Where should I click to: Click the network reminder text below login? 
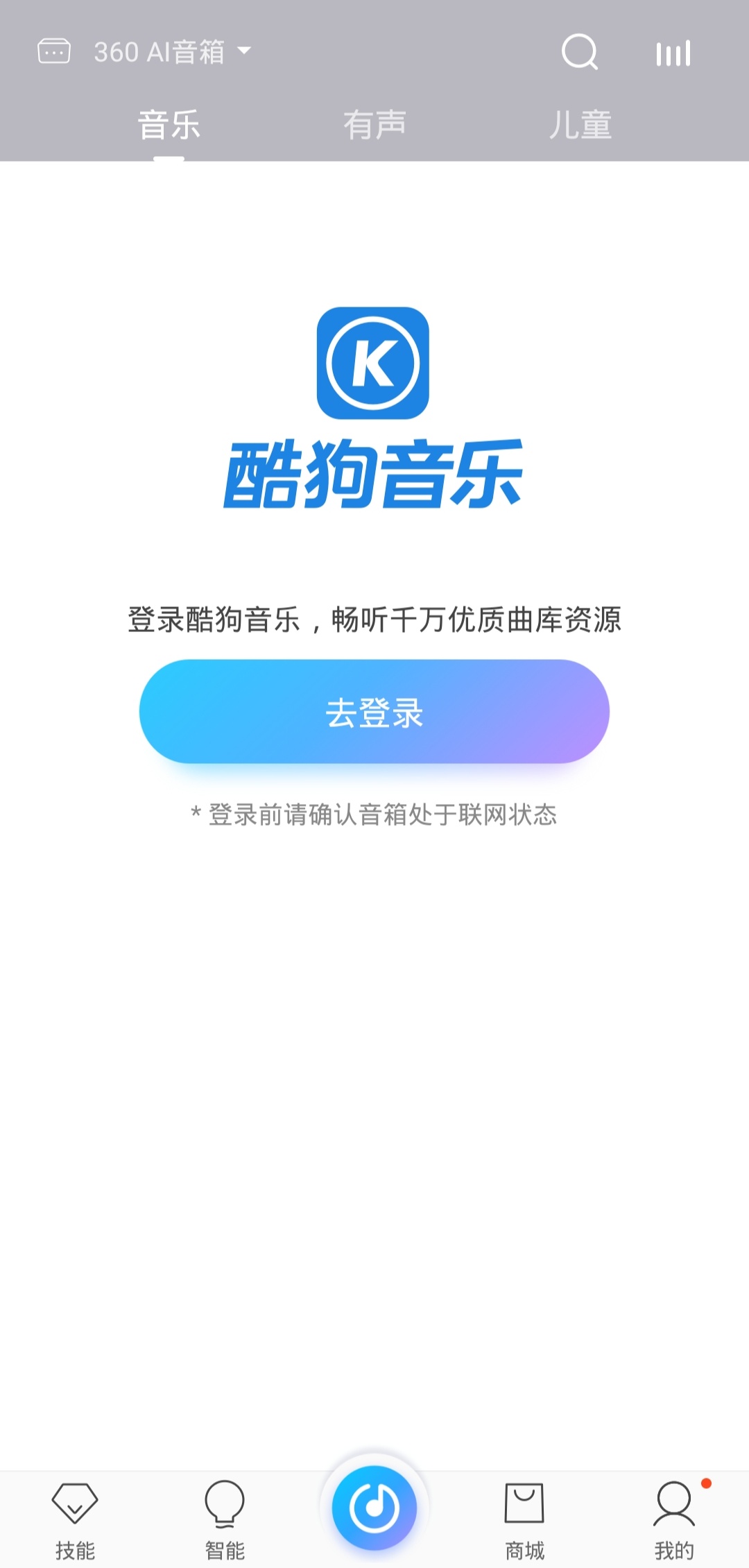click(x=374, y=817)
